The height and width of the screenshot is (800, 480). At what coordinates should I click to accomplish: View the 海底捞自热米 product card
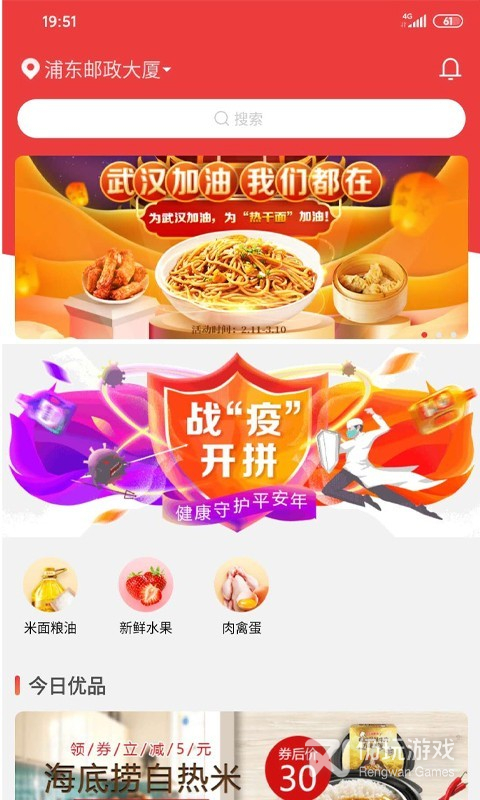pyautogui.click(x=241, y=756)
